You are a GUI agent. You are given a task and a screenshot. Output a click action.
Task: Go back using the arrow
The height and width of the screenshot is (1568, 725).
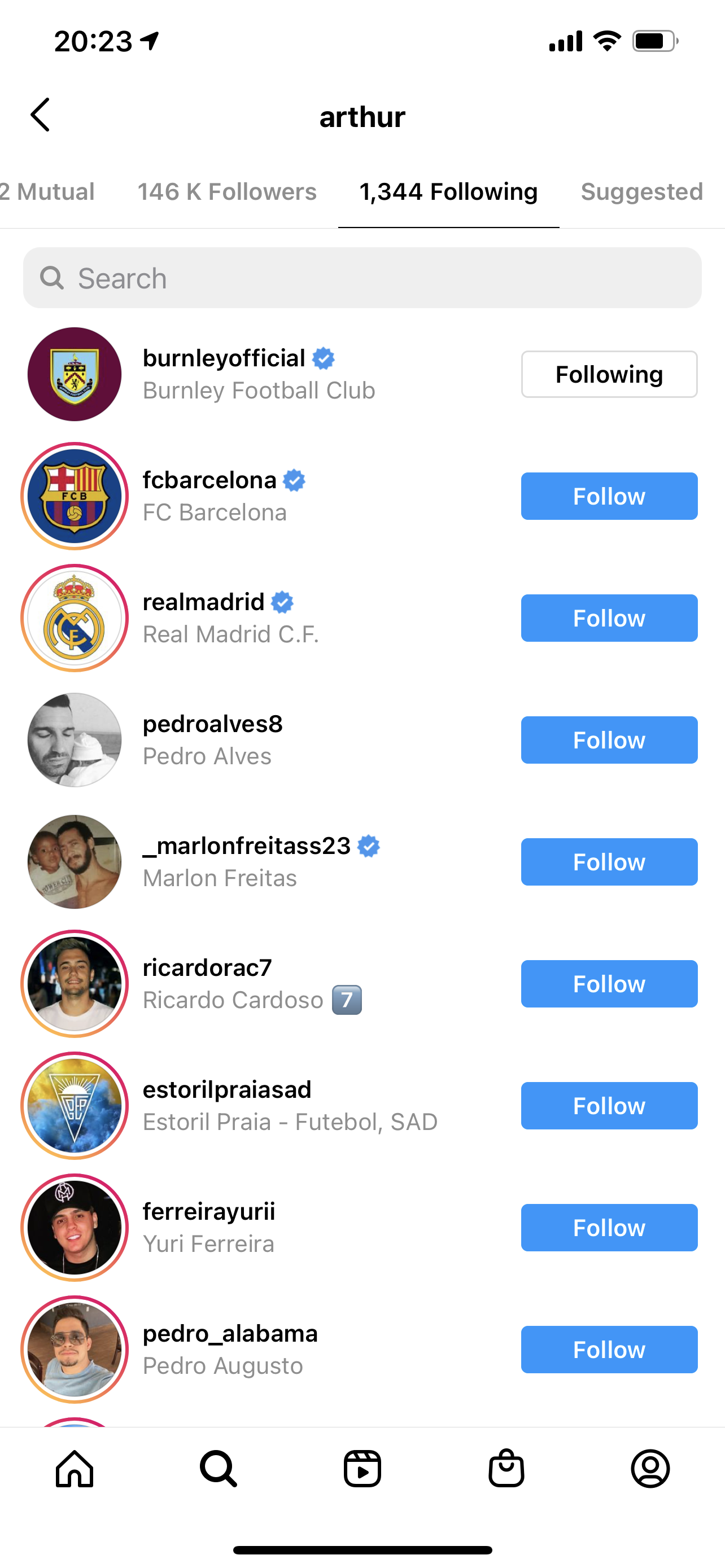point(40,115)
